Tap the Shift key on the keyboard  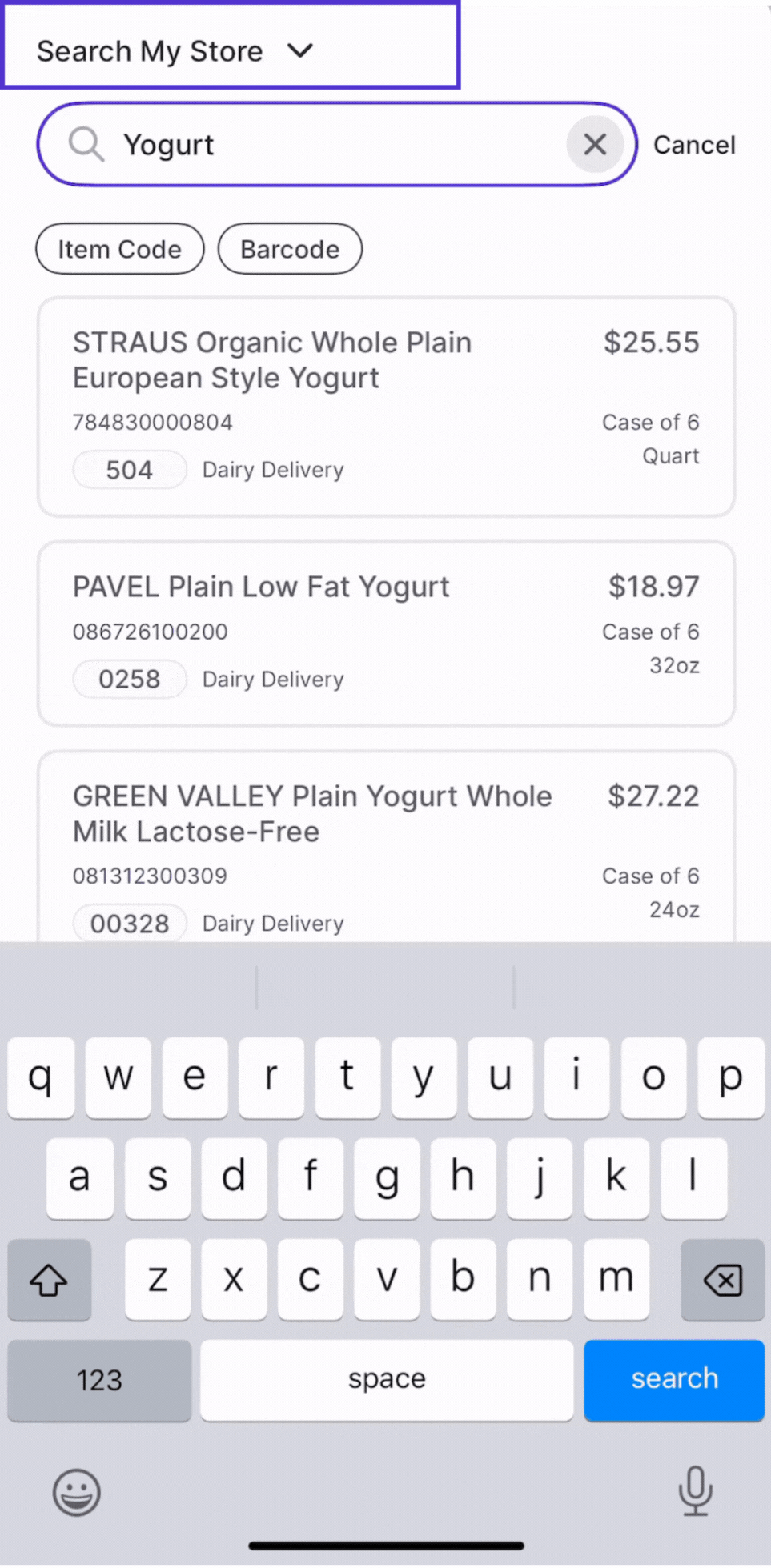point(49,1281)
